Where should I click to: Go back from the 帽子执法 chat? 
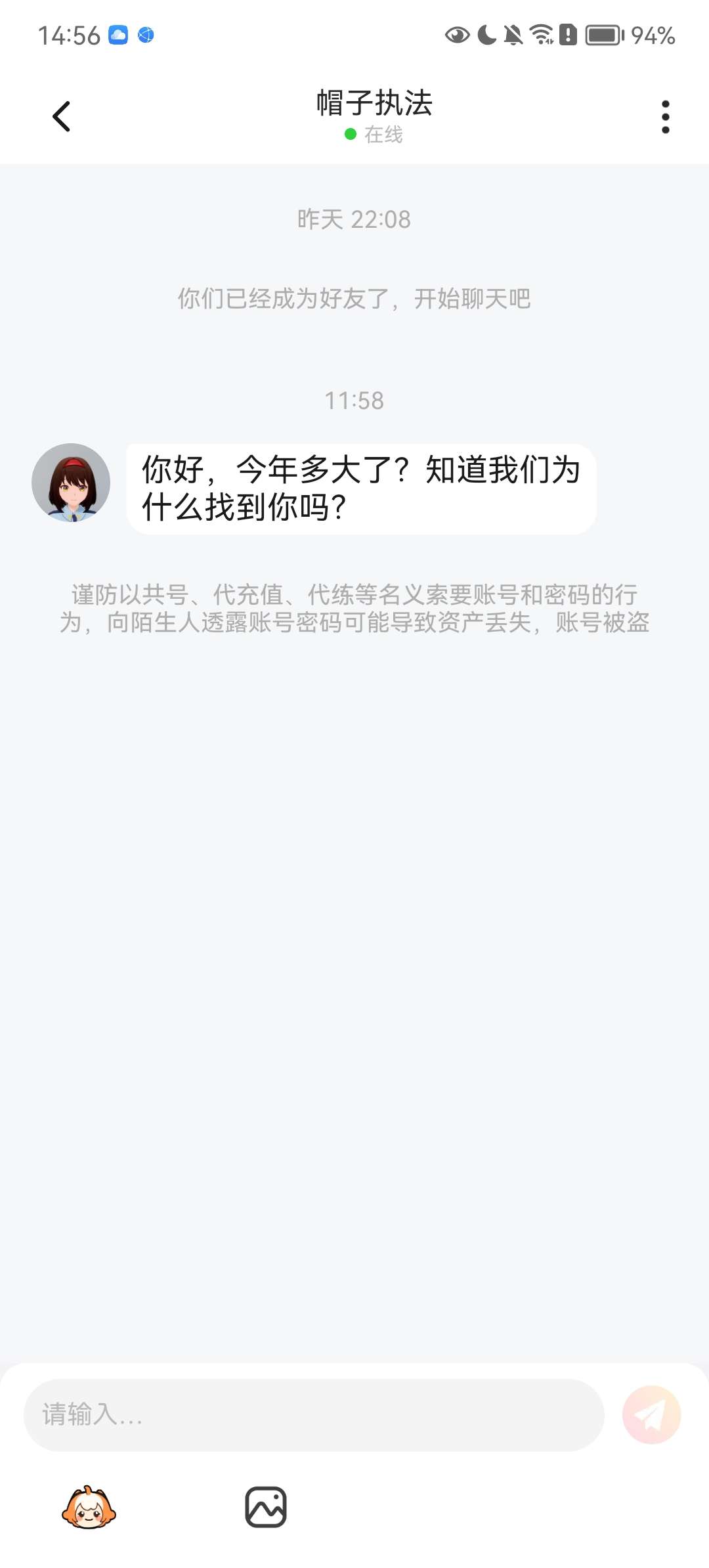point(62,117)
